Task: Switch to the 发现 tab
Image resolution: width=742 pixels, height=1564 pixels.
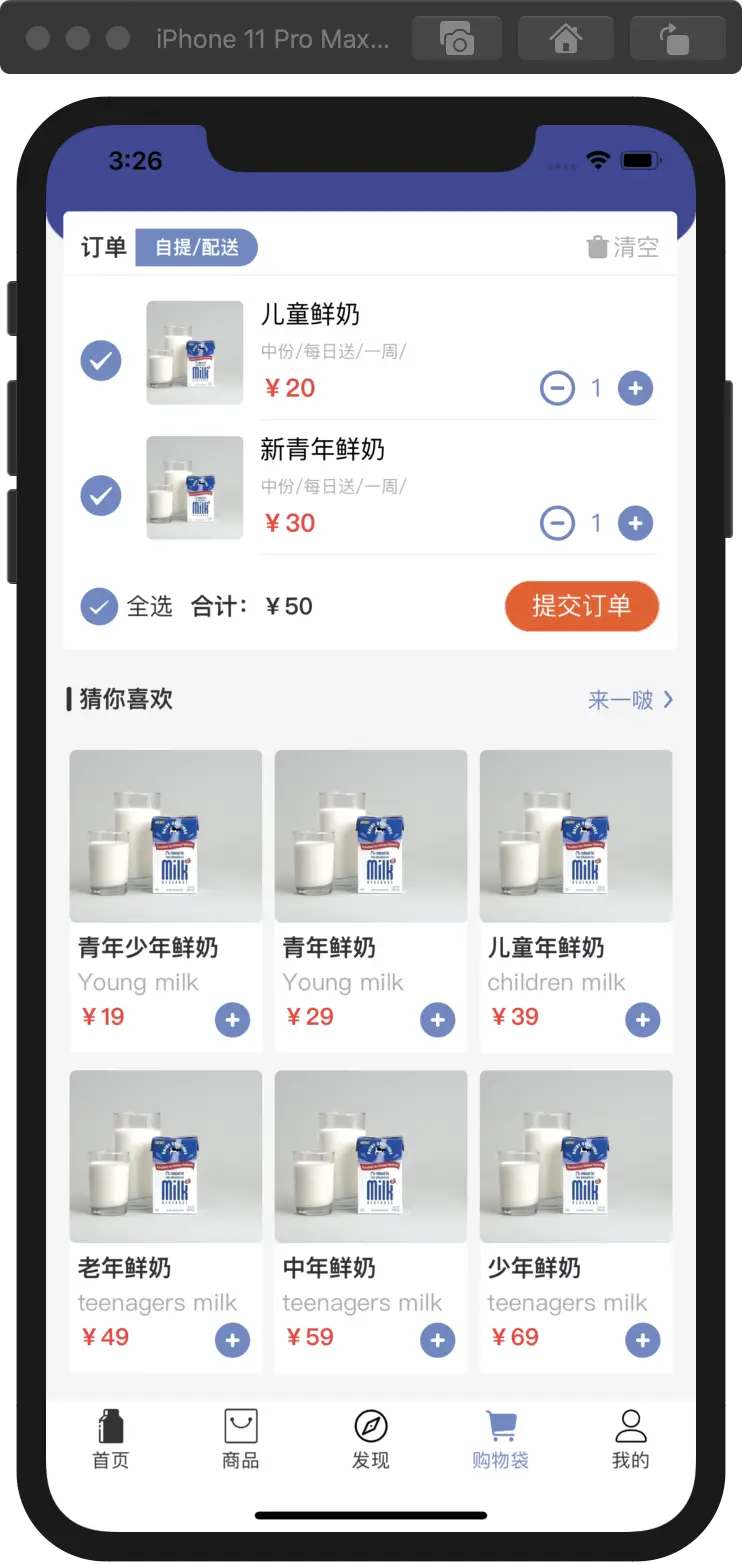Action: (x=371, y=1439)
